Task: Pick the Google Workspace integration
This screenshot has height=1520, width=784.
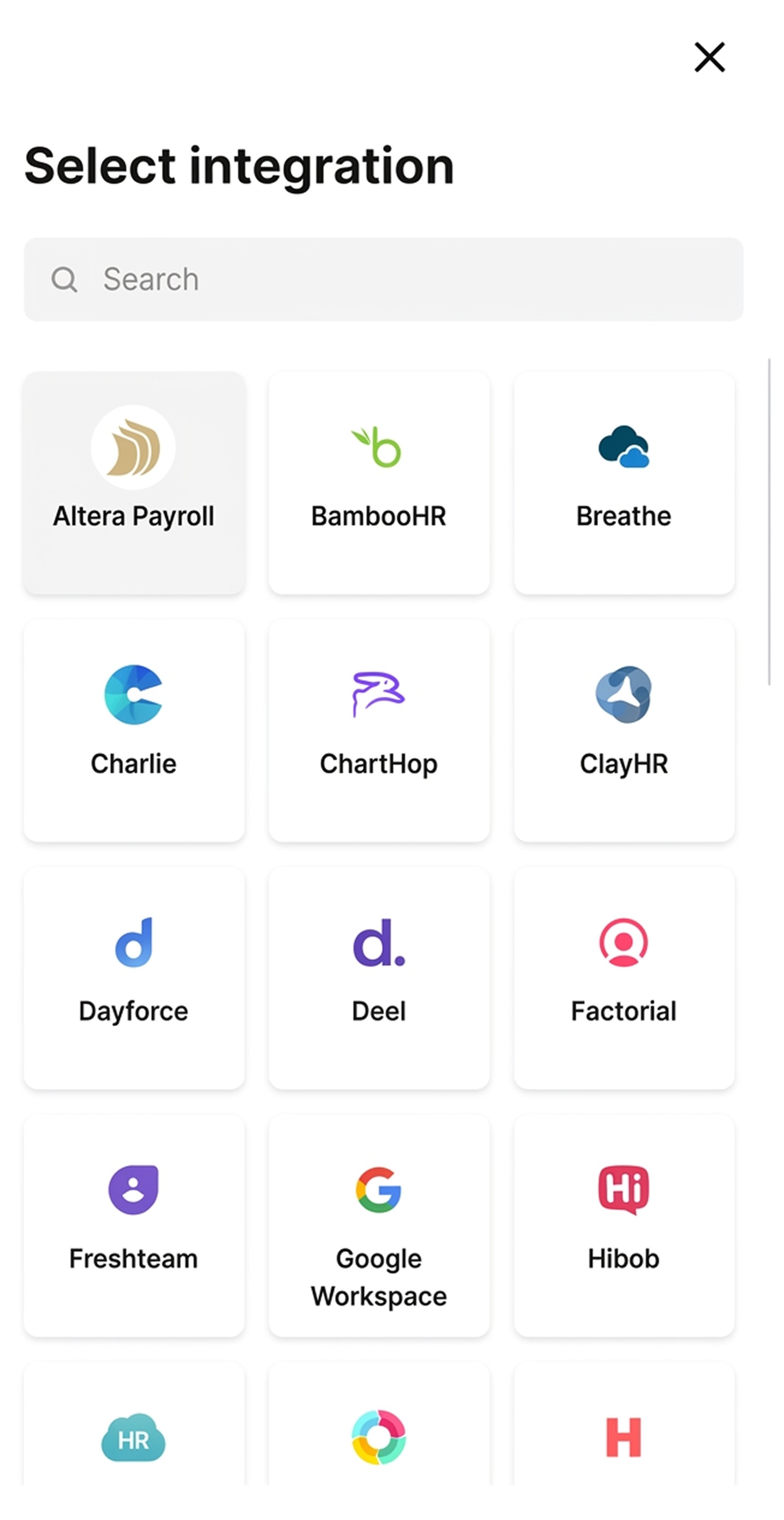Action: [x=379, y=1226]
